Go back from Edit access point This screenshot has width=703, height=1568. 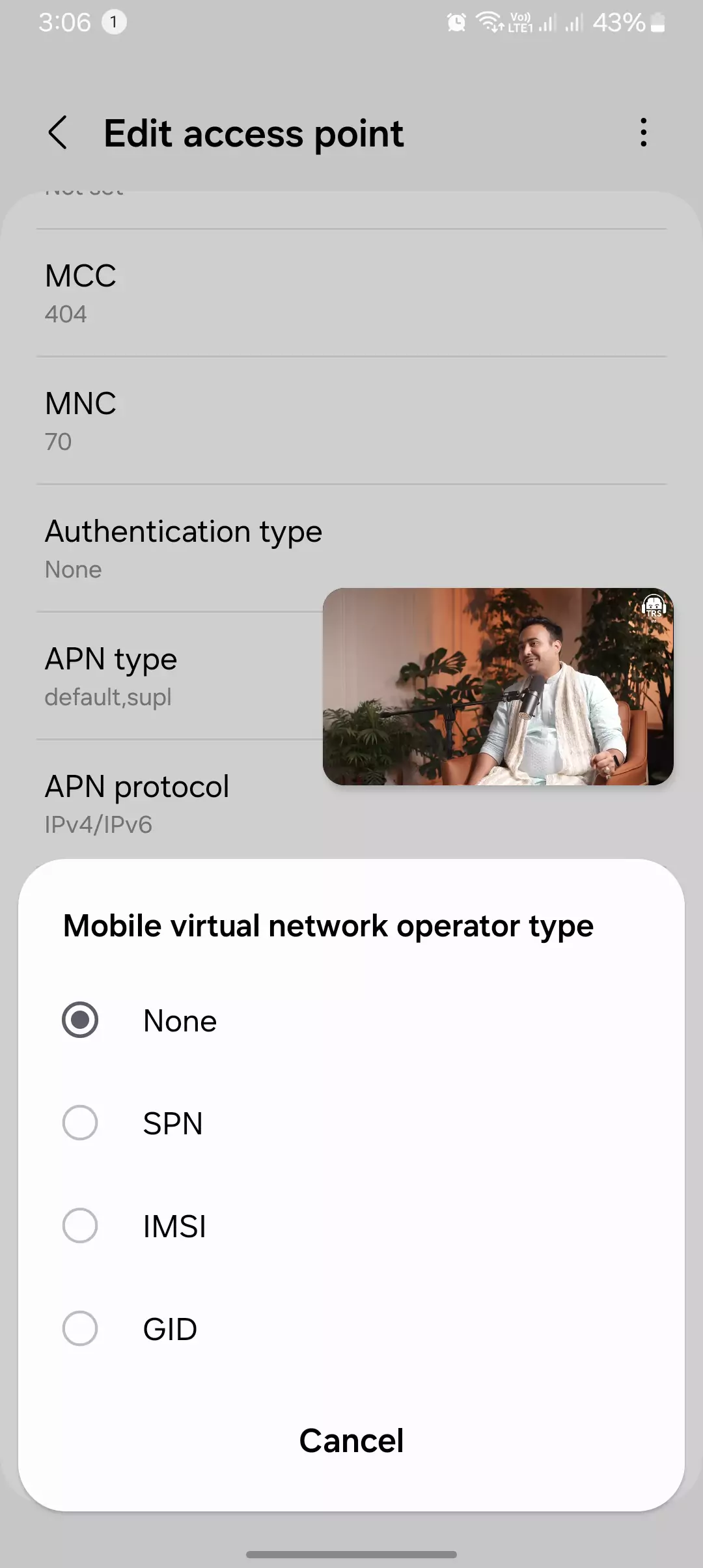[x=58, y=133]
